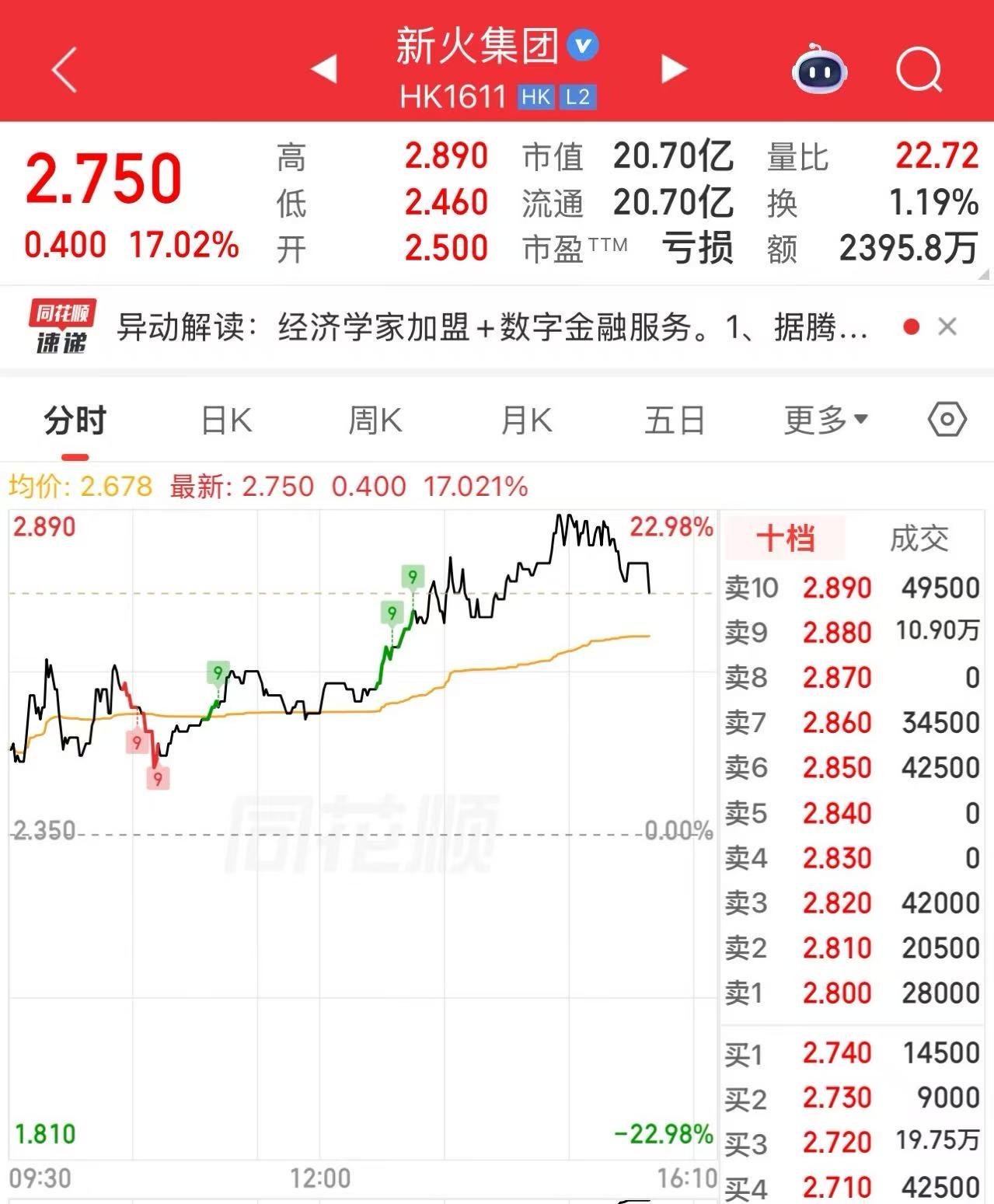
Task: Go back using the top-left arrow
Action: [65, 70]
